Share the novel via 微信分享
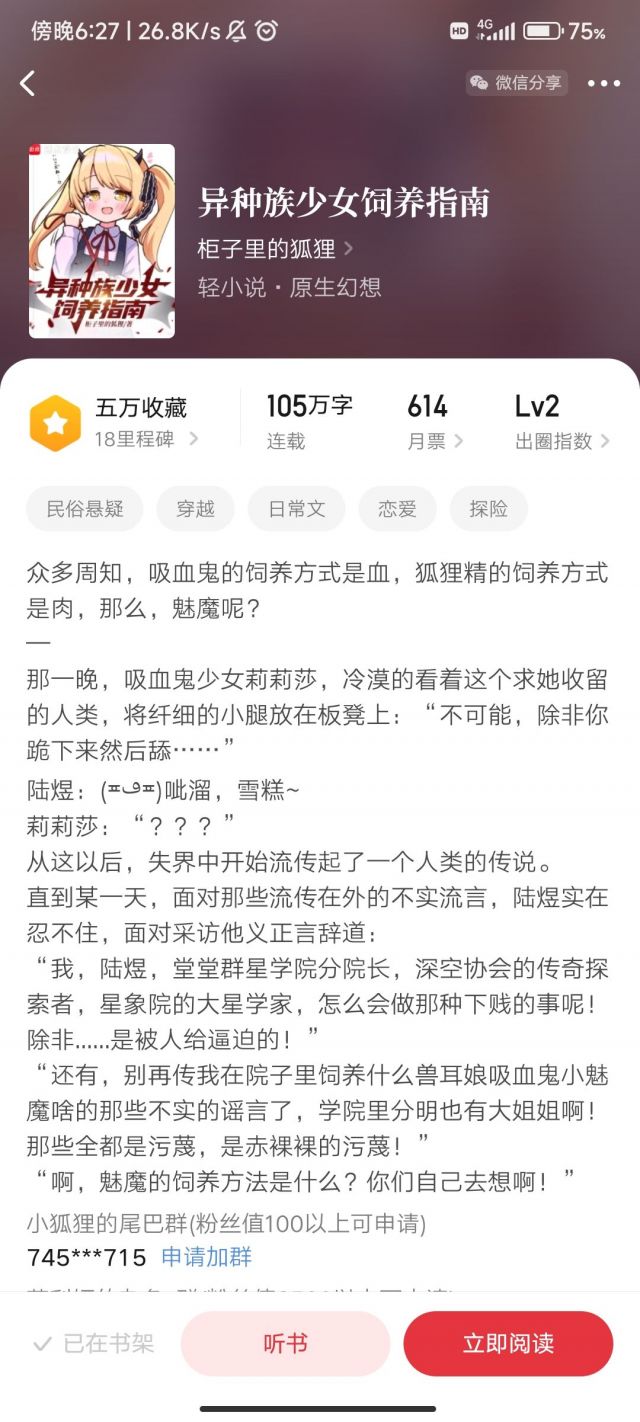This screenshot has height=1422, width=640. point(517,83)
